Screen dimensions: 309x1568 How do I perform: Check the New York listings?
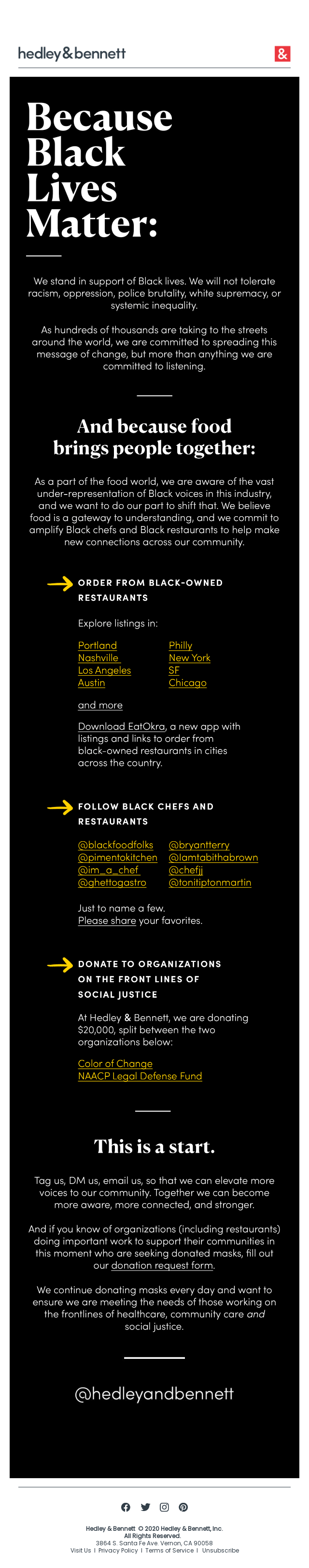tap(189, 657)
